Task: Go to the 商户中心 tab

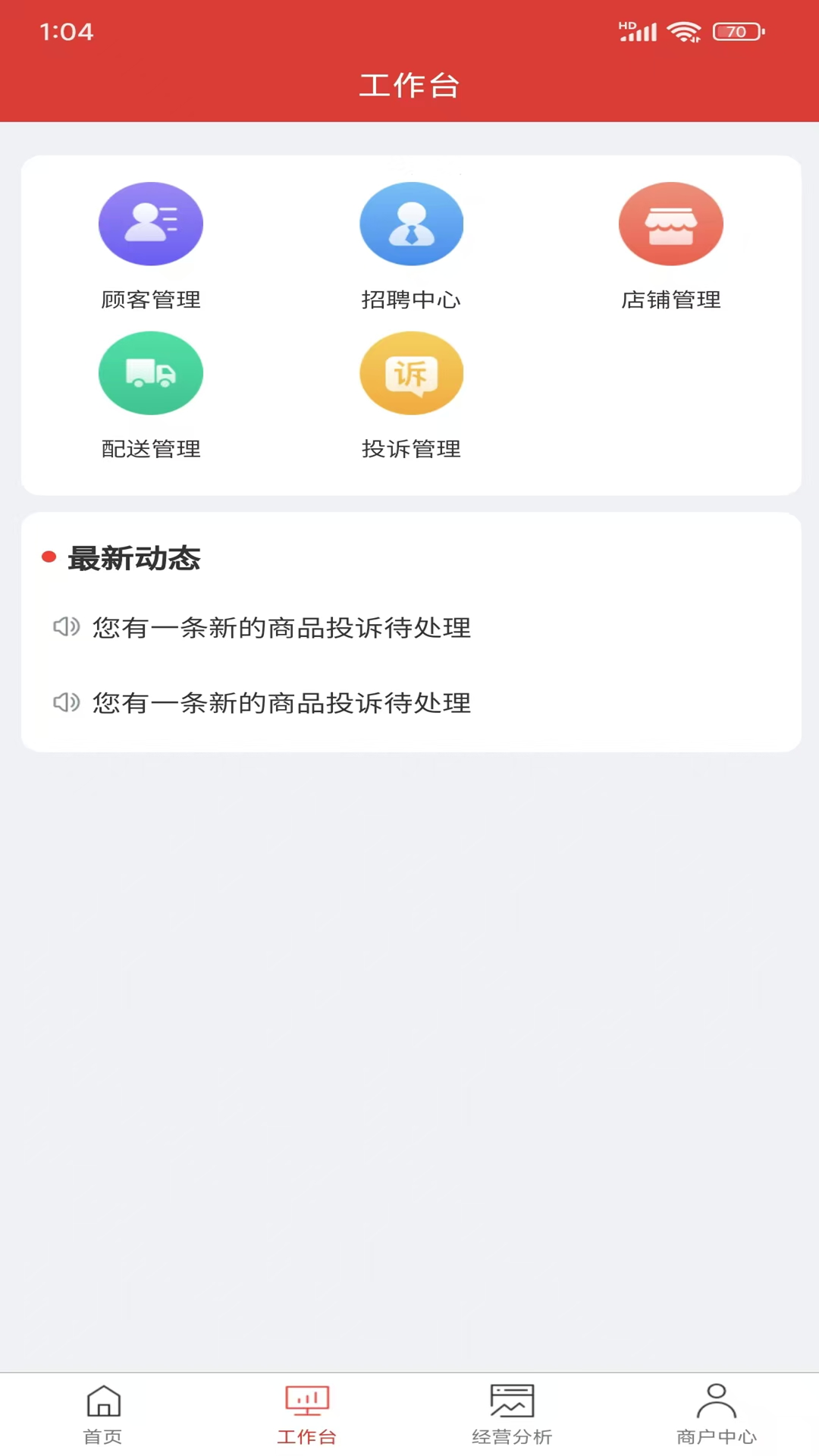Action: [x=717, y=1414]
